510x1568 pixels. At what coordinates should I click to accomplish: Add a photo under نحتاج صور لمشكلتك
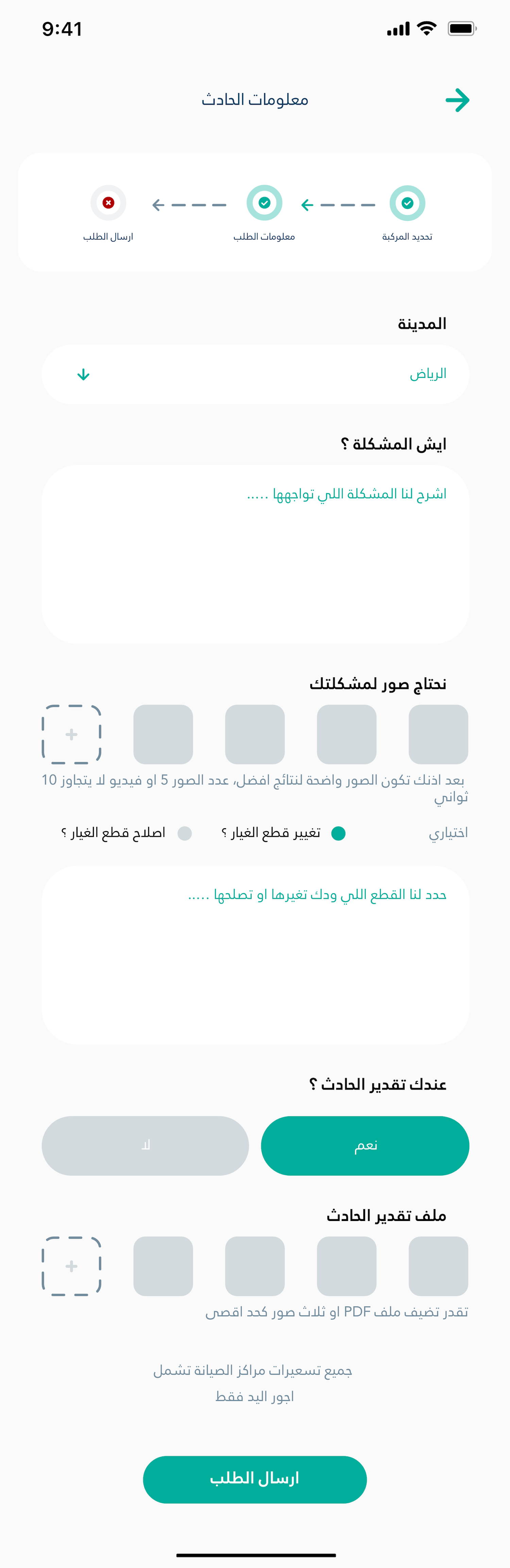72,734
